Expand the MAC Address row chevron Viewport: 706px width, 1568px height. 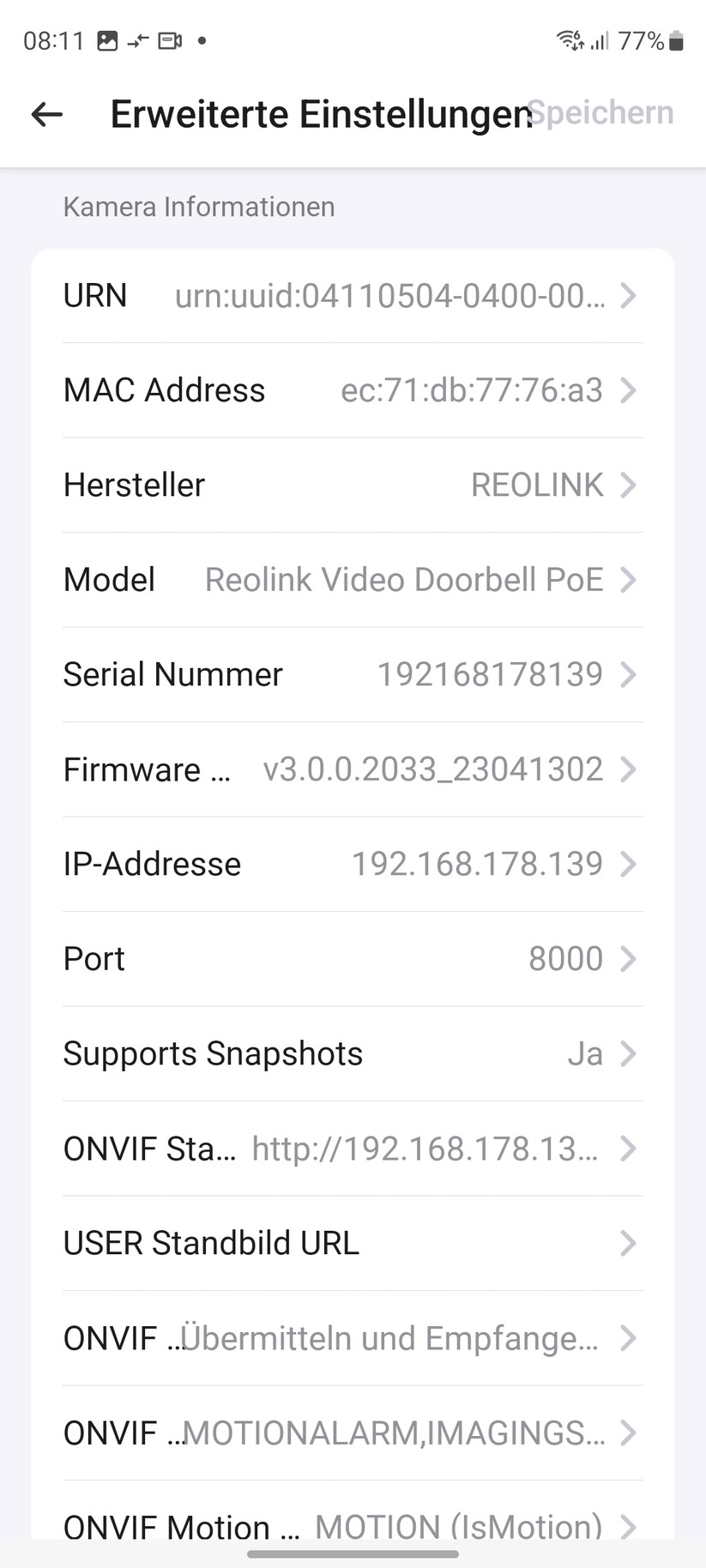pyautogui.click(x=629, y=390)
